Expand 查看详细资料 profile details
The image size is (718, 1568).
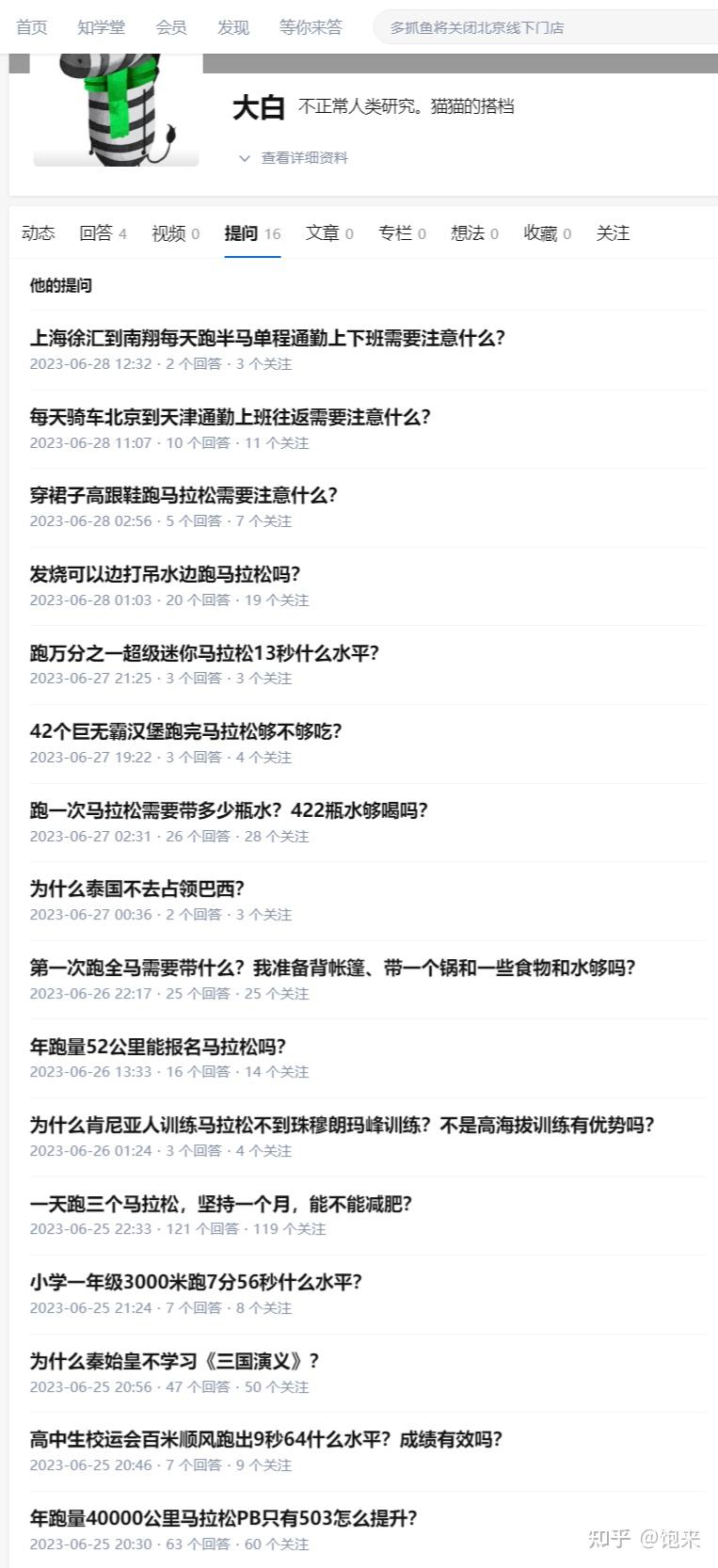294,158
